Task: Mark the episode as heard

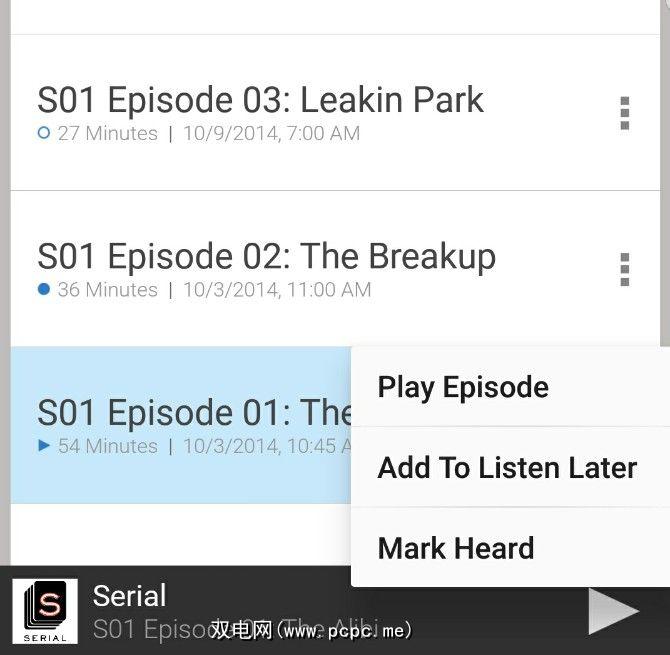Action: (x=456, y=548)
